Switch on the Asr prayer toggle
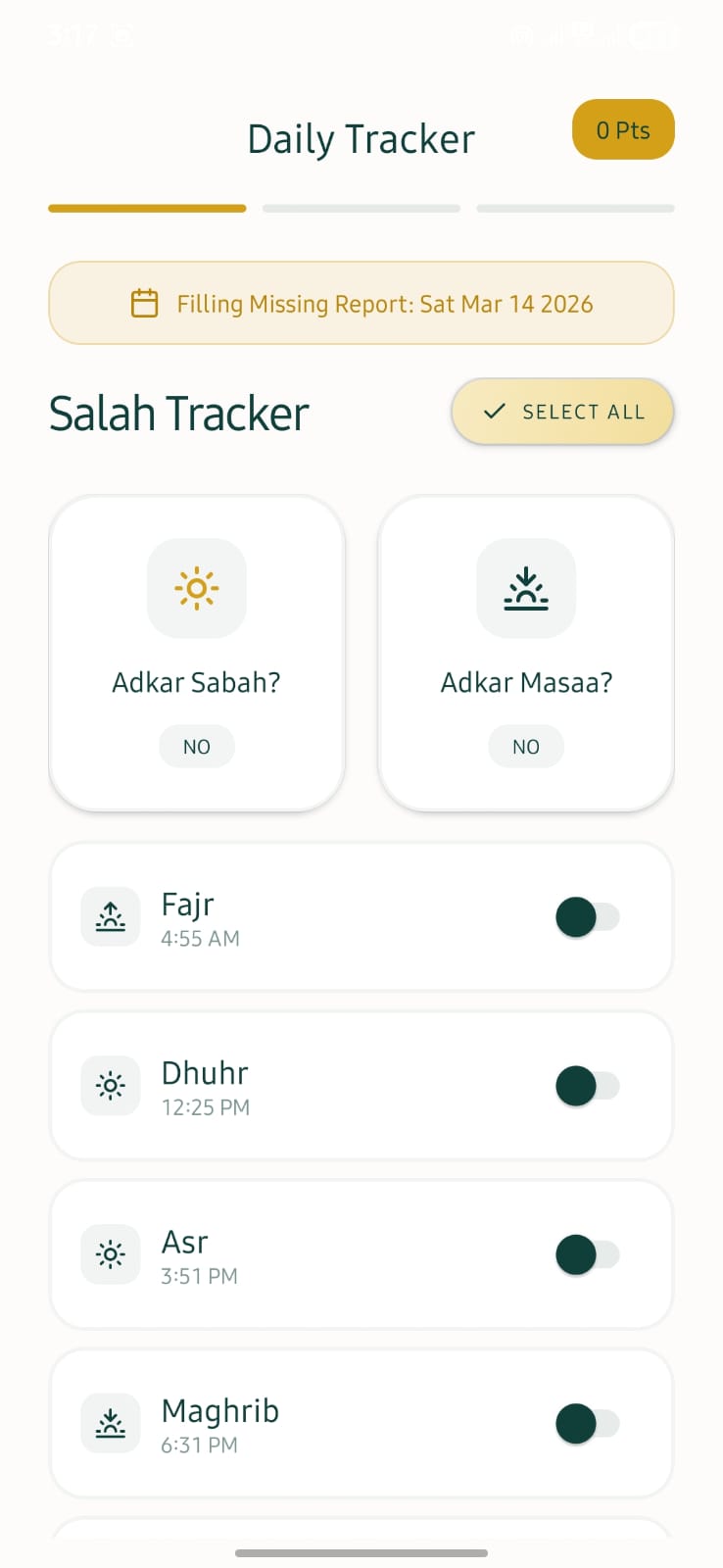This screenshot has height=1568, width=723. coord(588,1253)
